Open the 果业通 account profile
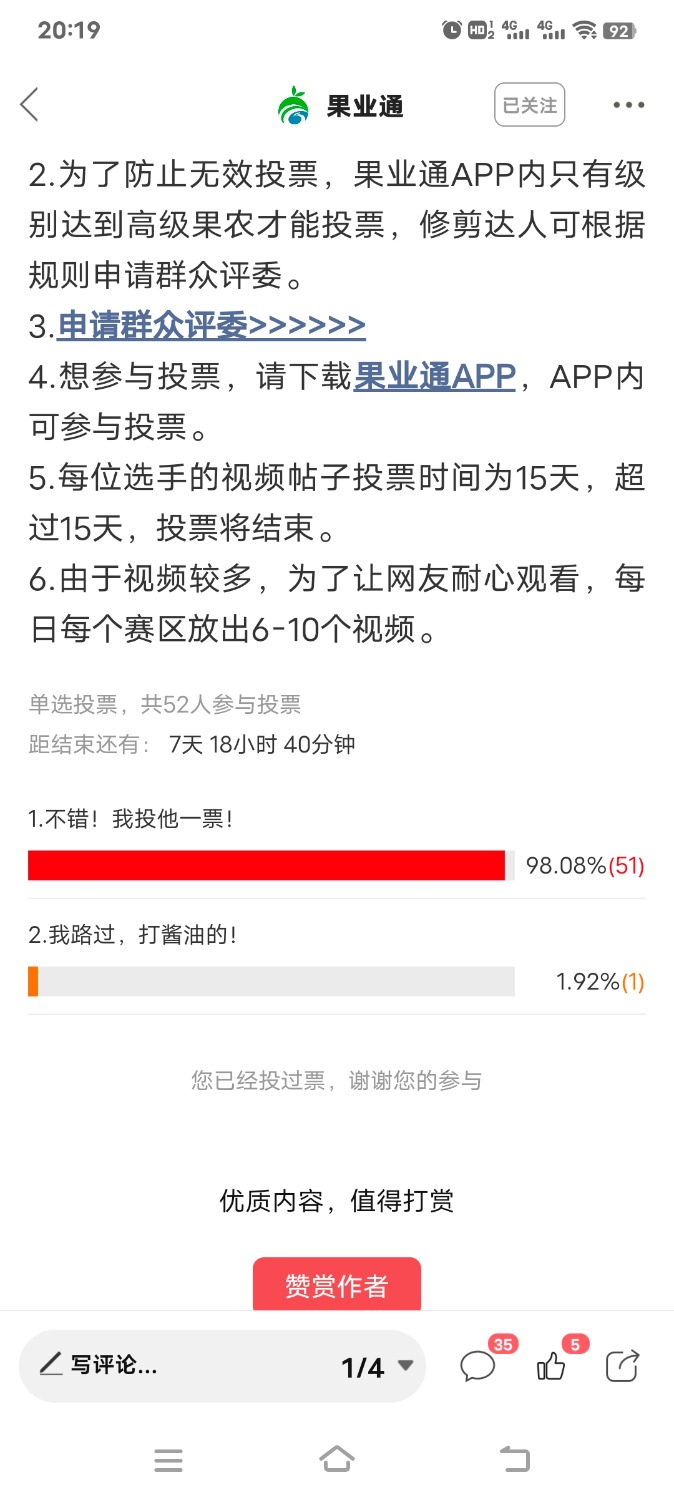The height and width of the screenshot is (1500, 674). 340,105
